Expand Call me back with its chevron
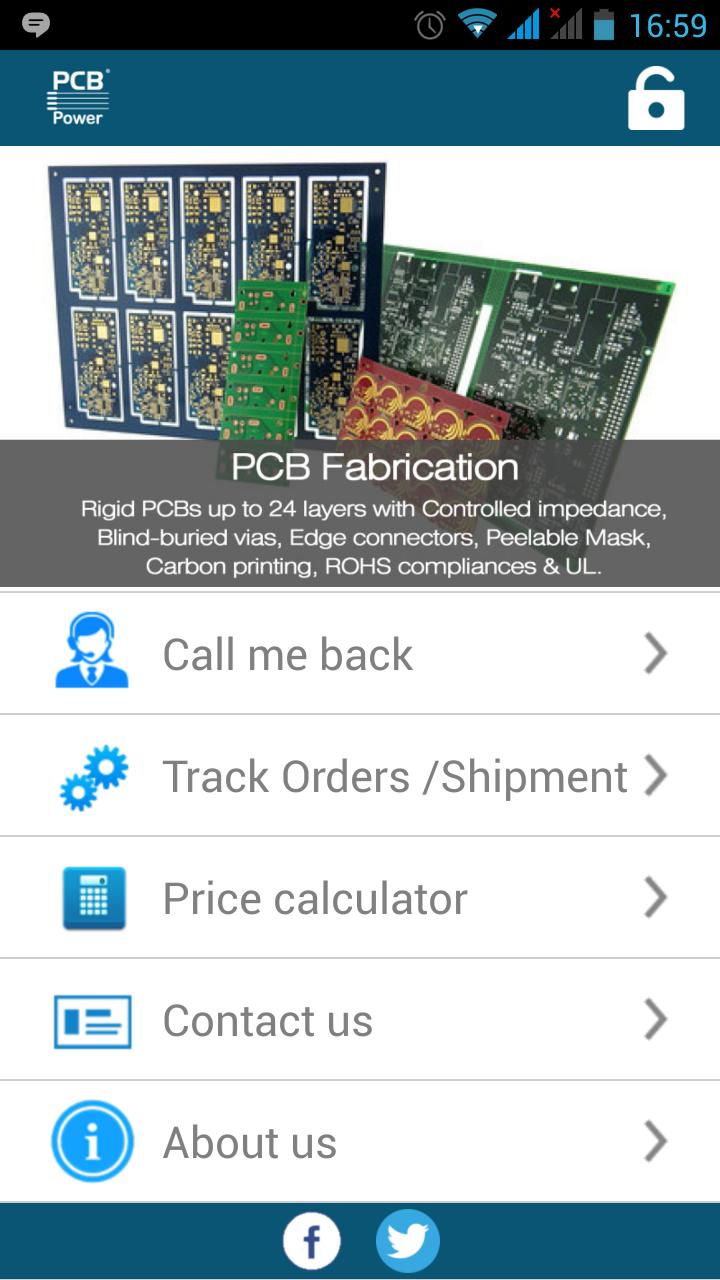The image size is (720, 1280). pos(656,653)
